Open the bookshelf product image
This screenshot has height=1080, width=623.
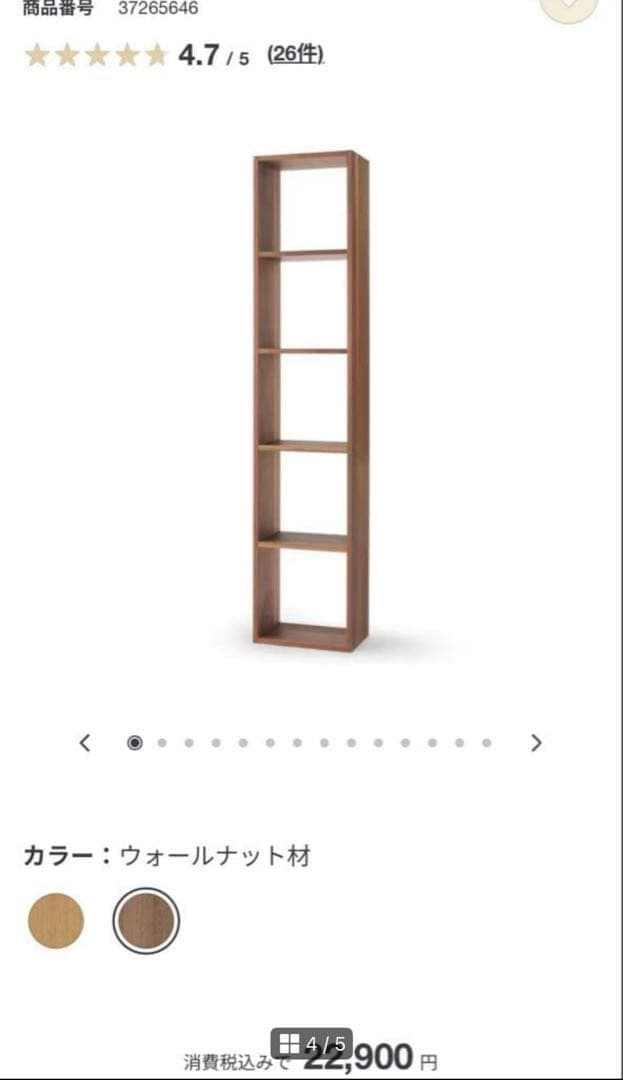point(311,400)
